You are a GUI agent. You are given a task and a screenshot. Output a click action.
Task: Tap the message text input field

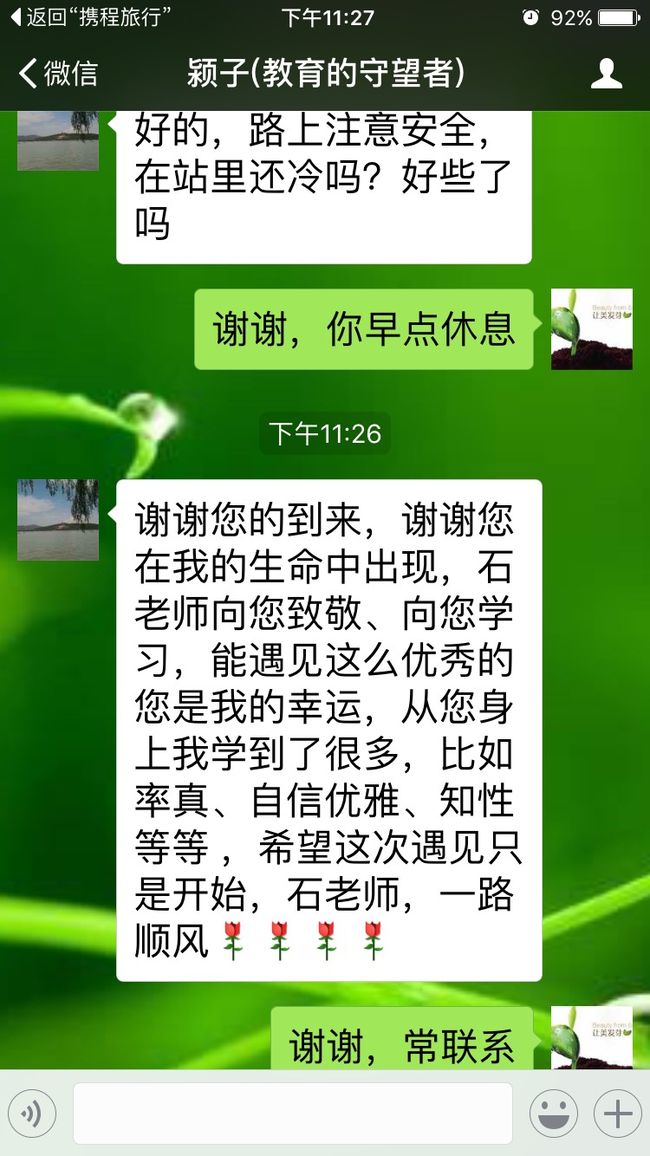tap(293, 1113)
